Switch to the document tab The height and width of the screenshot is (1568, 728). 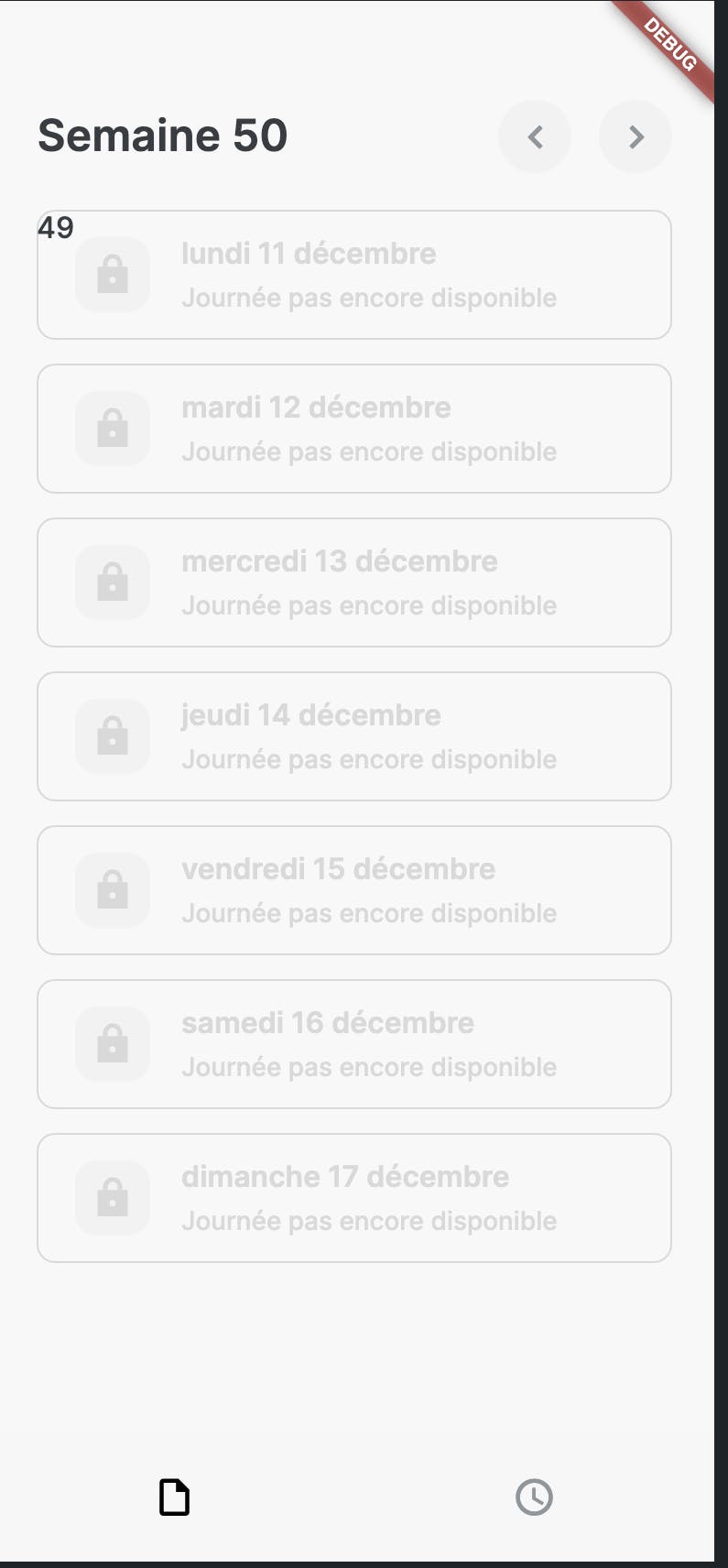point(174,1497)
